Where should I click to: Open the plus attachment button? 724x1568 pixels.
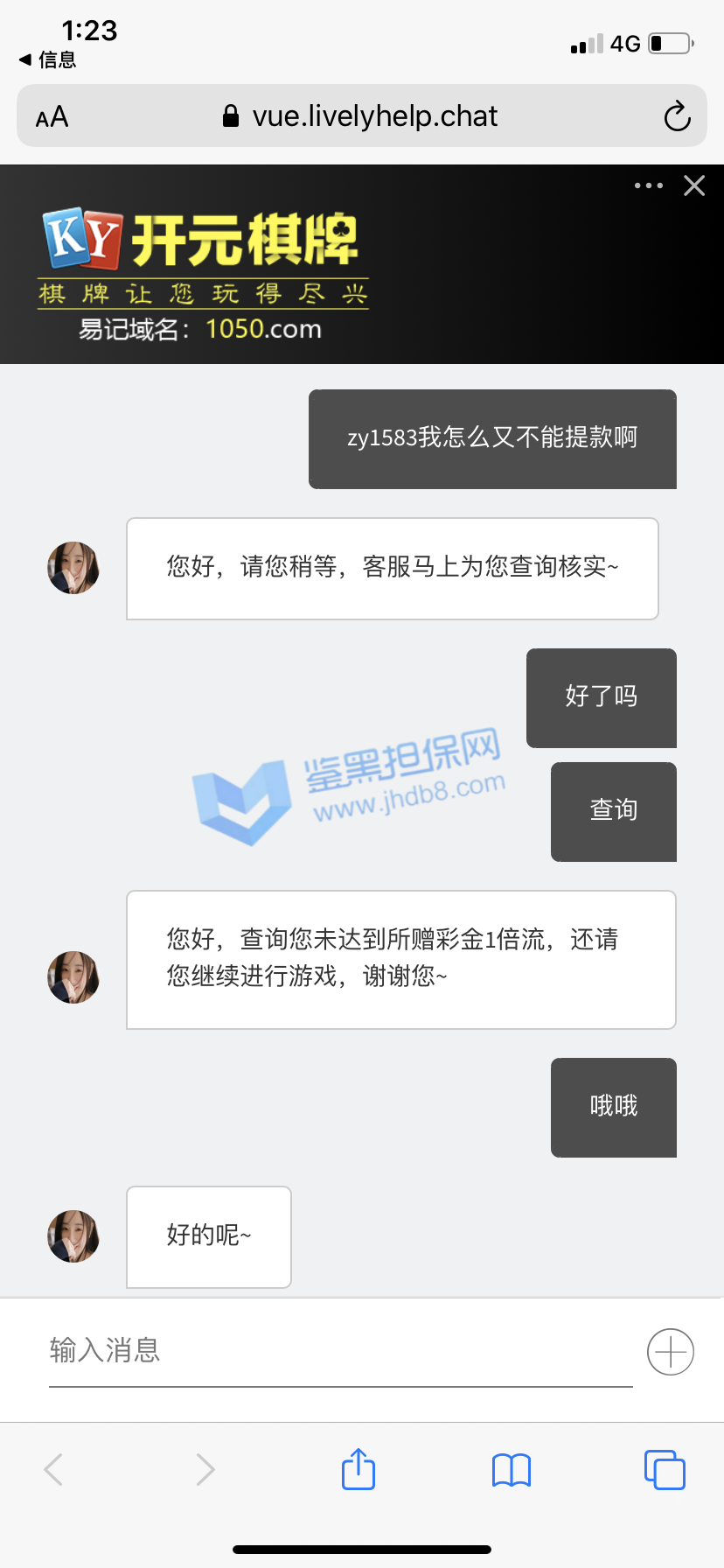671,1352
